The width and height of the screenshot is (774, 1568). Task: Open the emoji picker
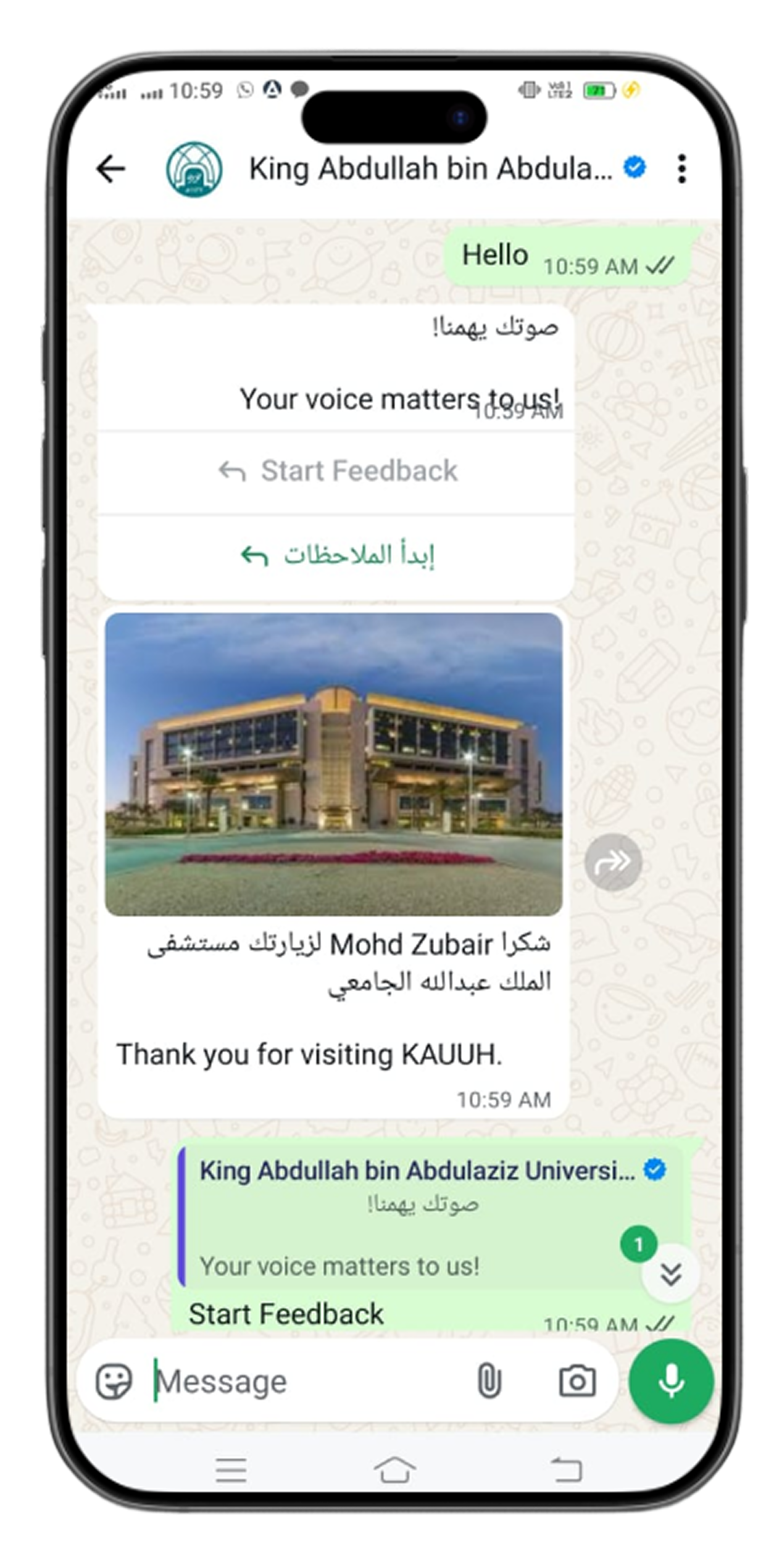(114, 1381)
